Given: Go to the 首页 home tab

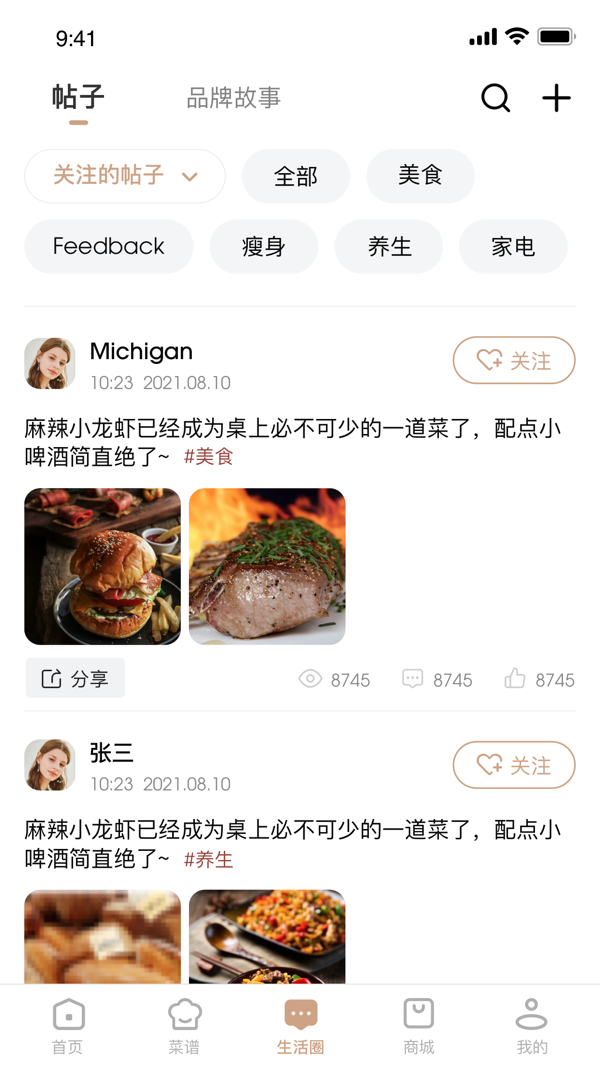Looking at the screenshot, I should [68, 1026].
